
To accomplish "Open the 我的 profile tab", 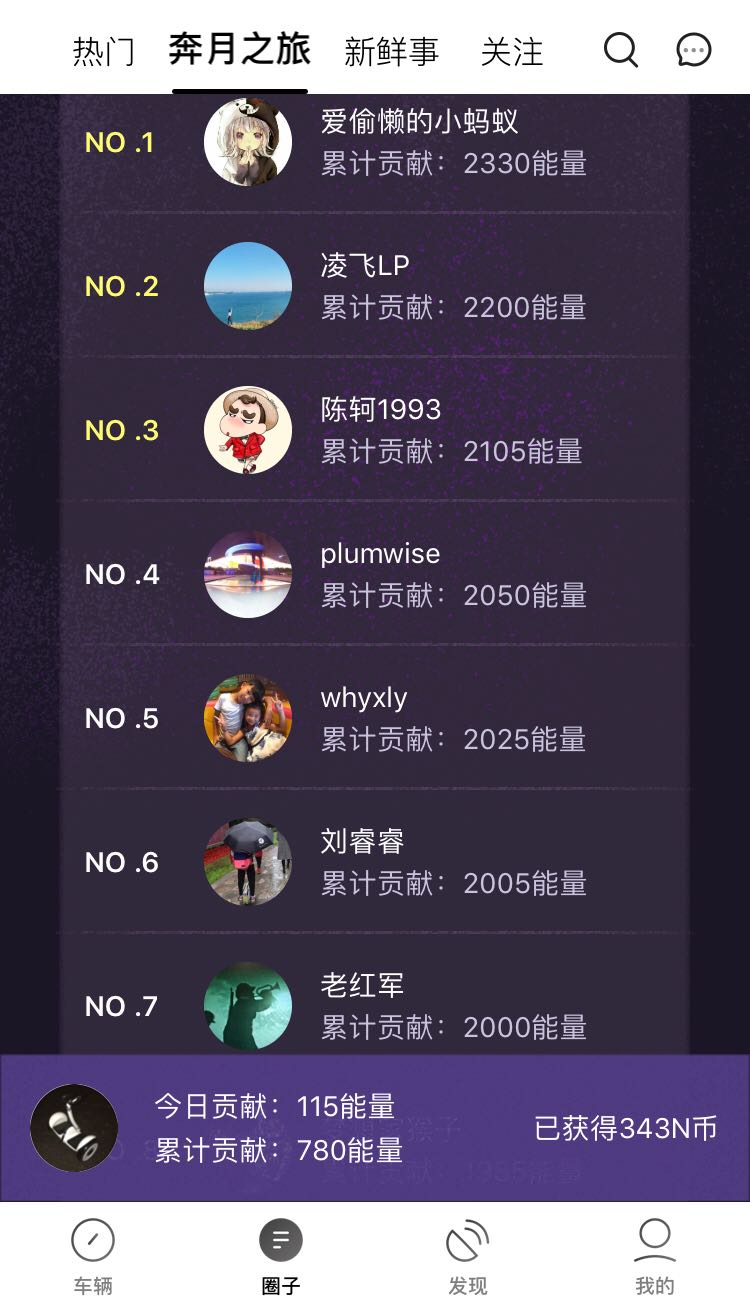I will pos(655,1256).
